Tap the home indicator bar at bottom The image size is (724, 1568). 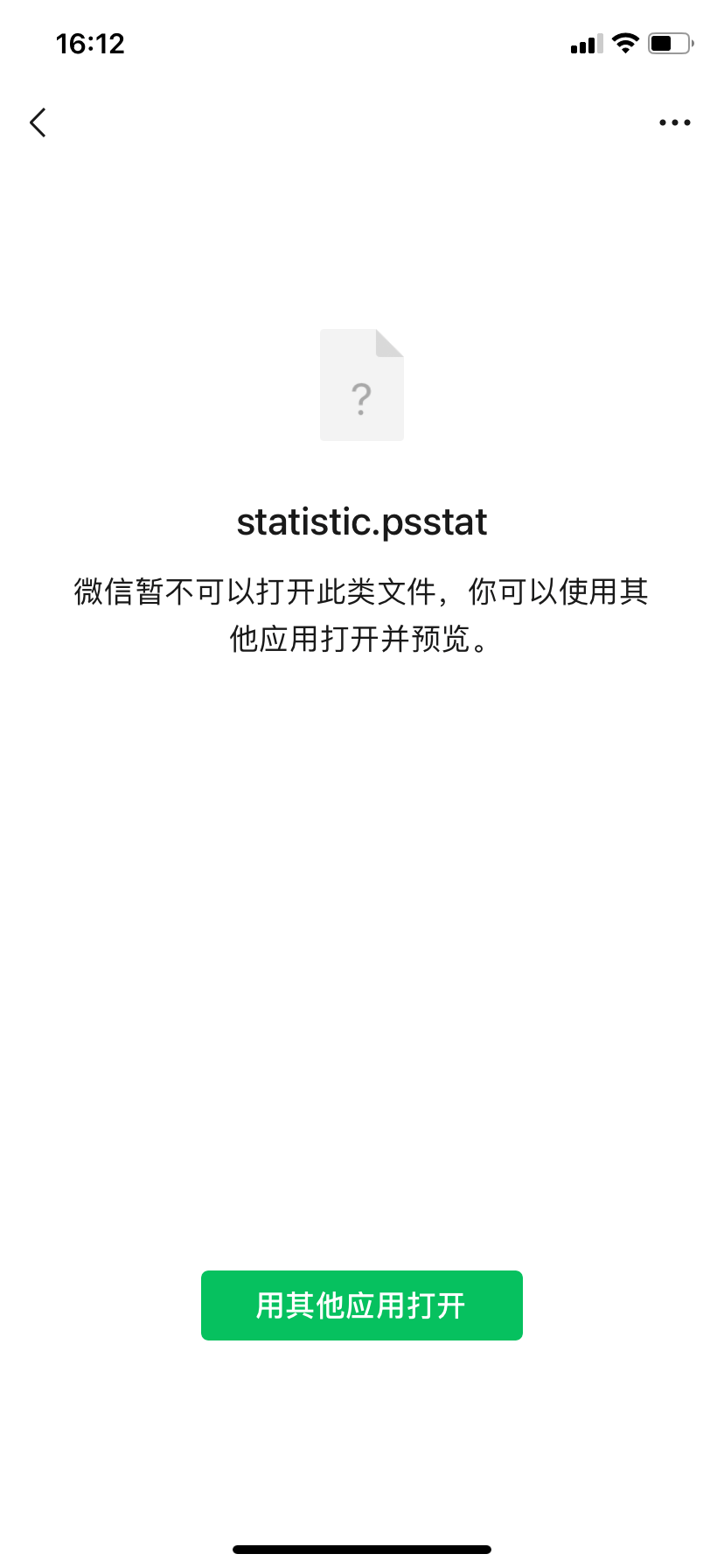[x=362, y=1547]
